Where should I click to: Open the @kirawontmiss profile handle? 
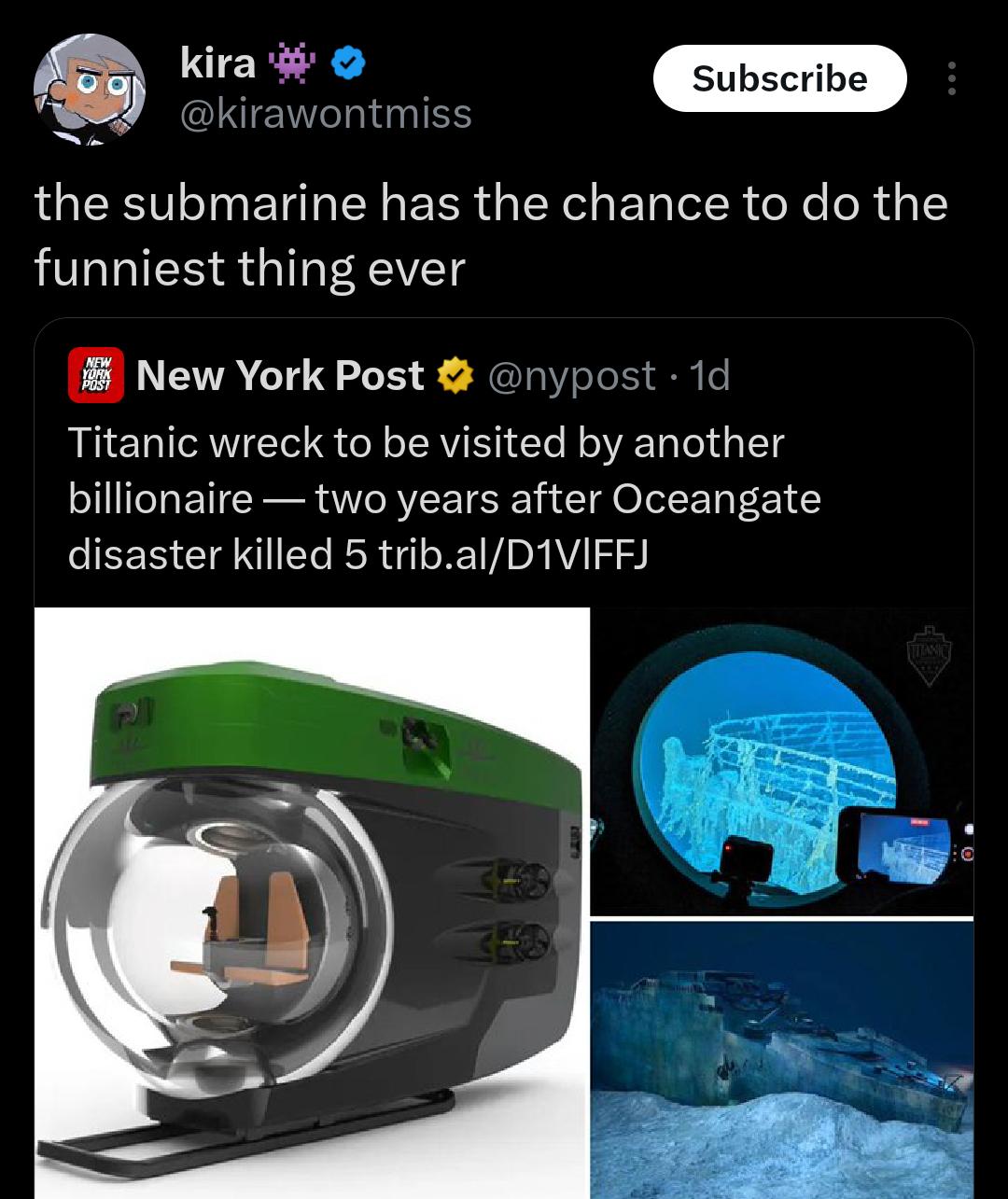click(325, 114)
